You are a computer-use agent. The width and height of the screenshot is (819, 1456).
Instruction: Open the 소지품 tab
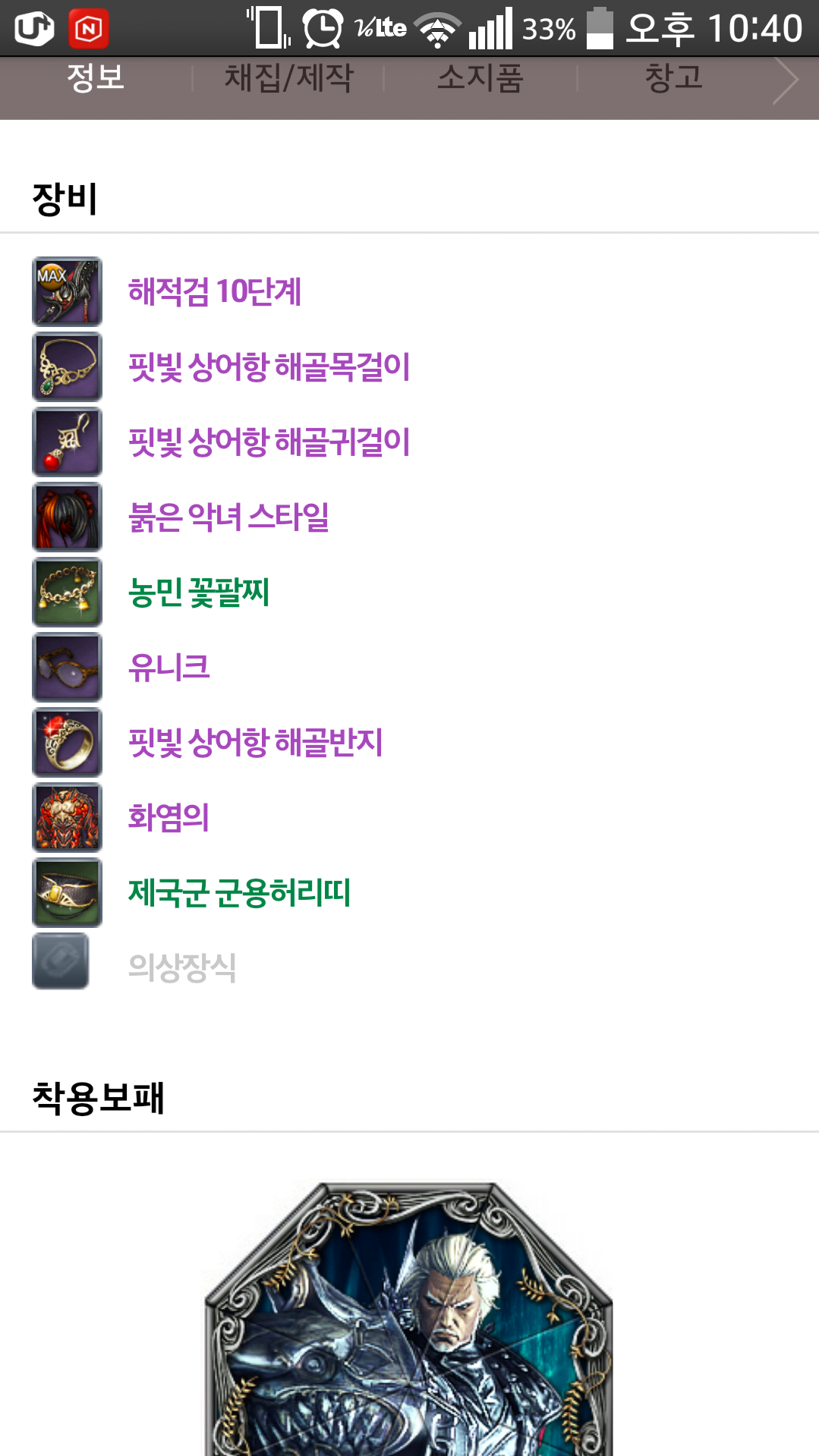point(480,78)
